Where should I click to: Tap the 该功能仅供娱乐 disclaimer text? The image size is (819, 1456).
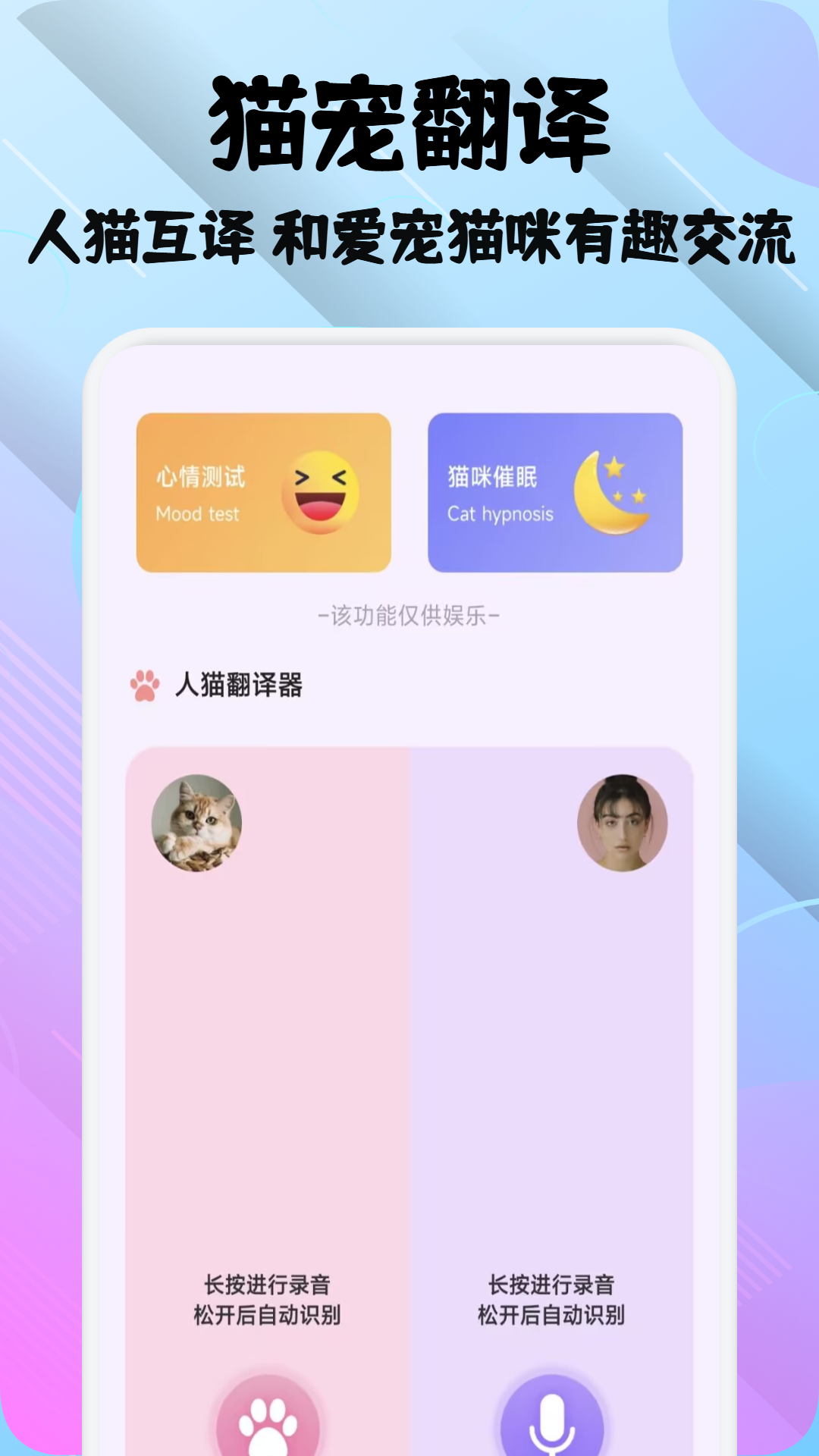(x=409, y=616)
